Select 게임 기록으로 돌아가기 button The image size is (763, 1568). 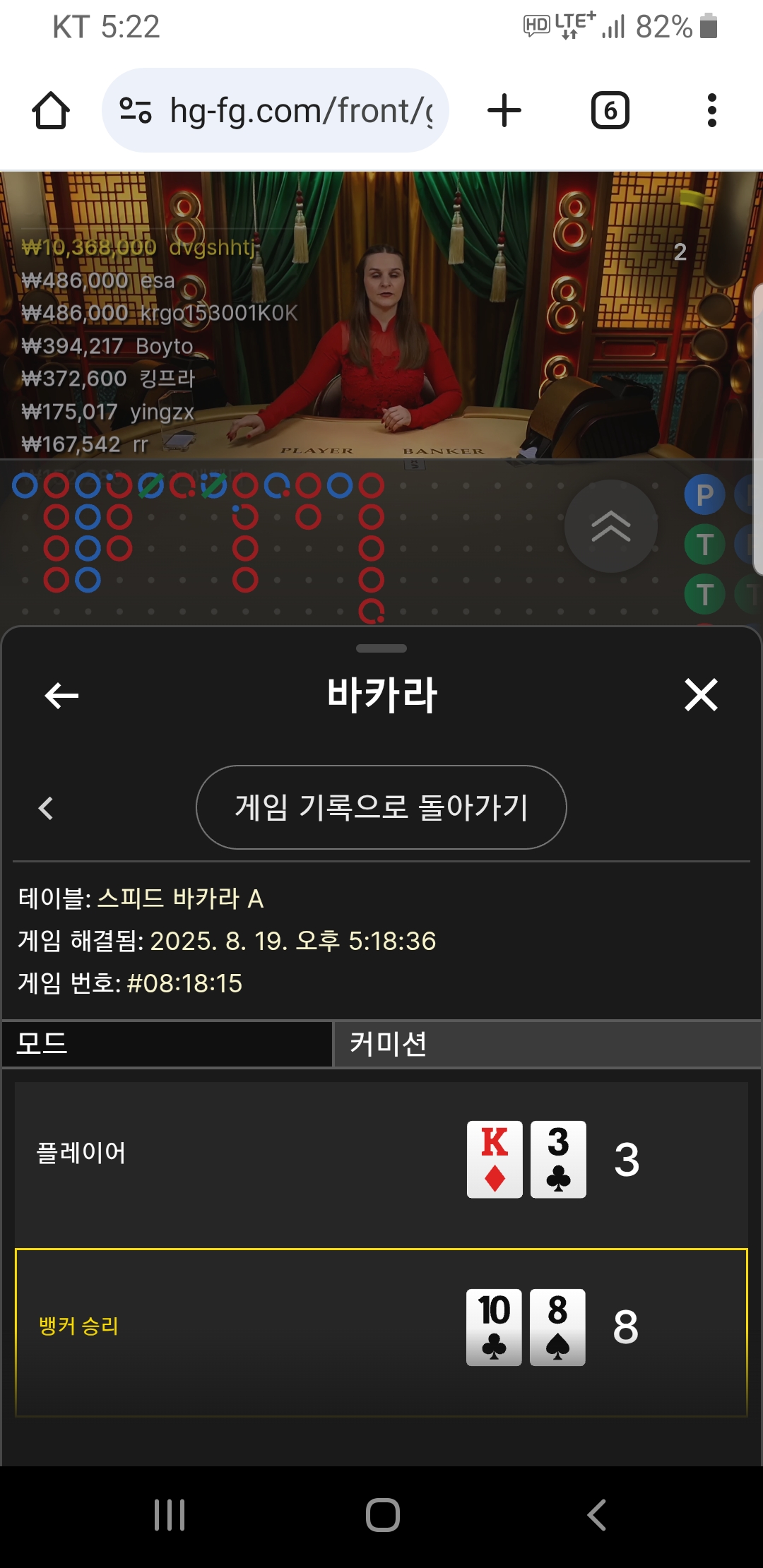[x=381, y=807]
